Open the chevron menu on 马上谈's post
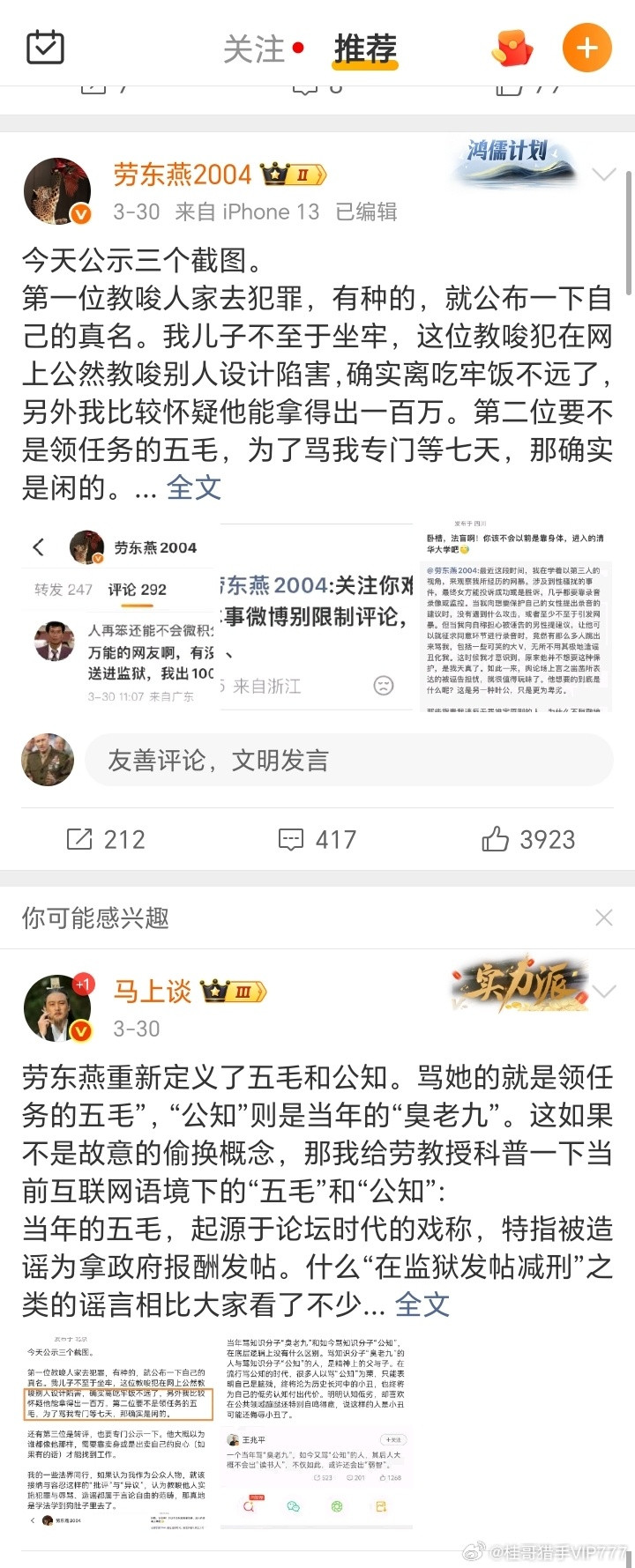The width and height of the screenshot is (635, 1568). pyautogui.click(x=603, y=991)
